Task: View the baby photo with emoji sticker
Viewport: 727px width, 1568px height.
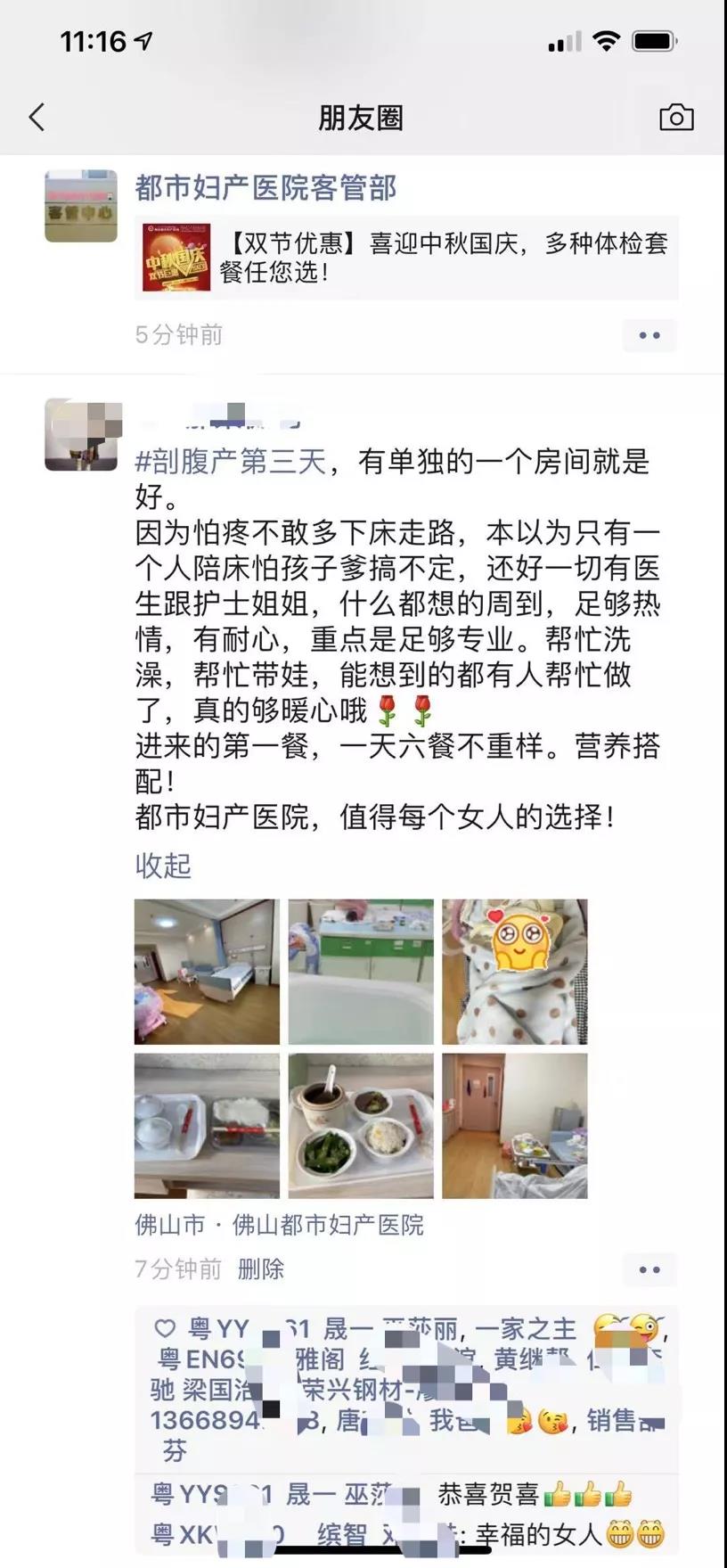Action: click(x=515, y=972)
